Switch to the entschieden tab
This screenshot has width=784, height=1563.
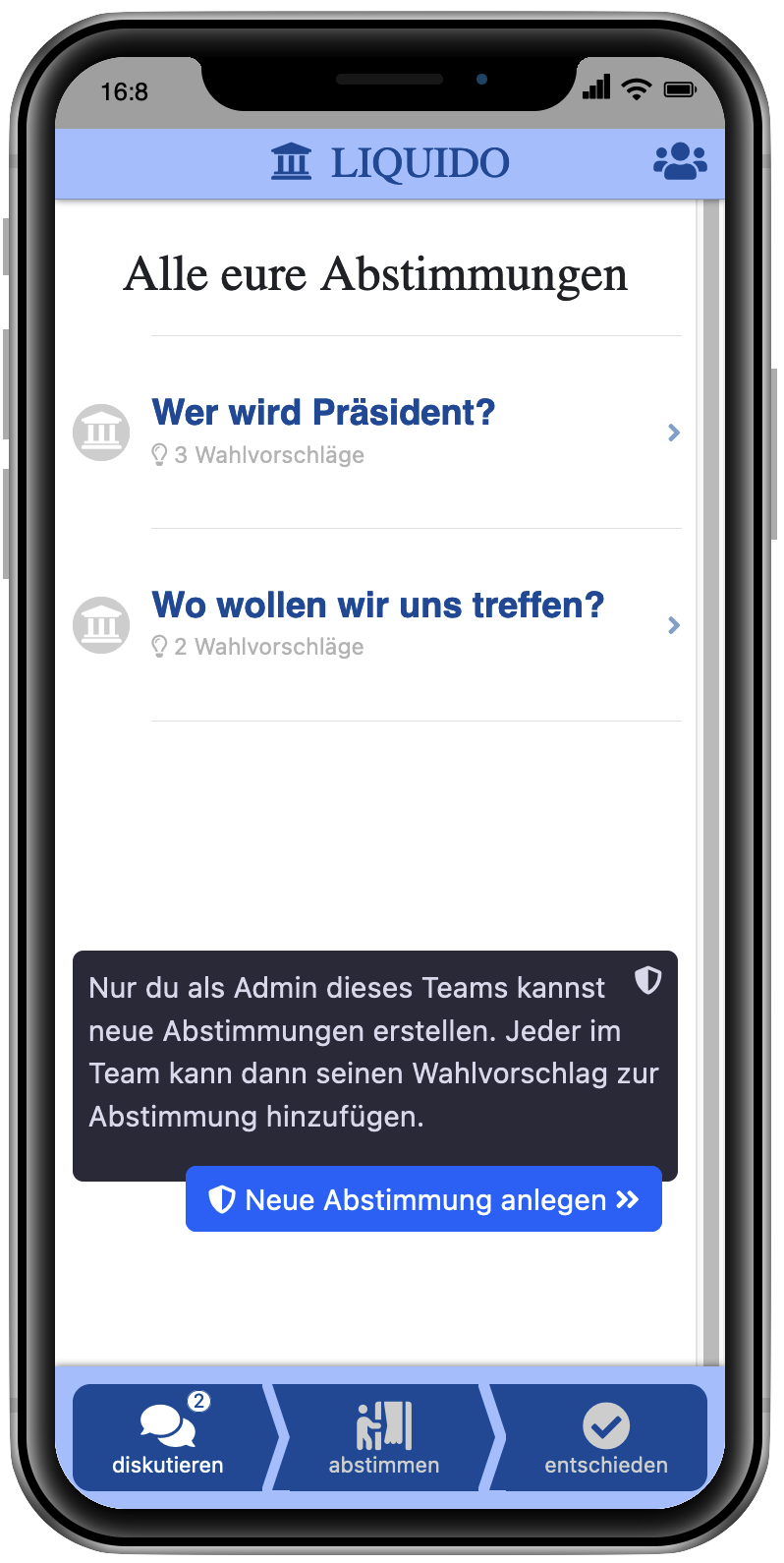(x=605, y=1437)
